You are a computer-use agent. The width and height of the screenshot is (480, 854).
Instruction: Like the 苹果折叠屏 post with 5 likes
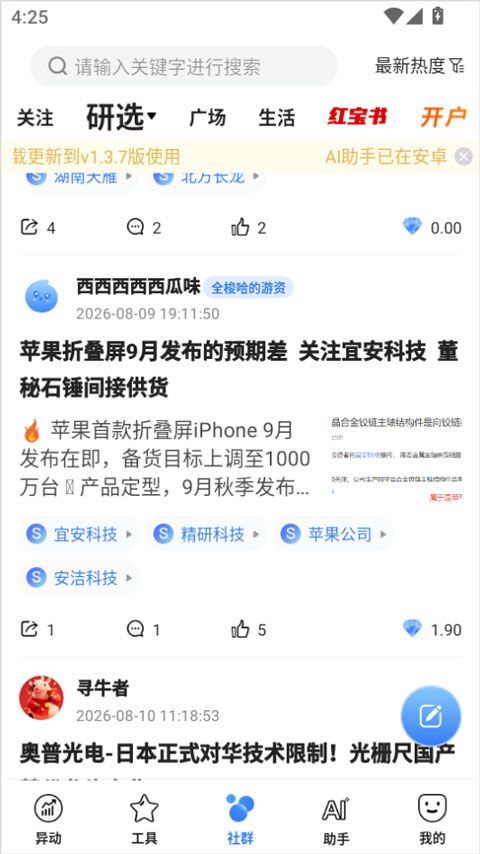tap(248, 630)
